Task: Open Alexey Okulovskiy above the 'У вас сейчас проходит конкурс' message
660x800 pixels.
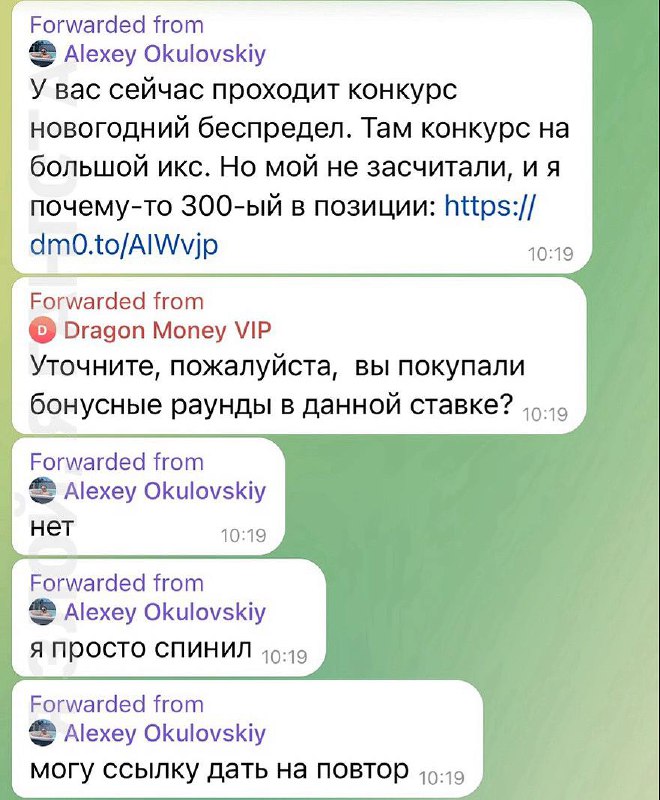Action: point(165,54)
